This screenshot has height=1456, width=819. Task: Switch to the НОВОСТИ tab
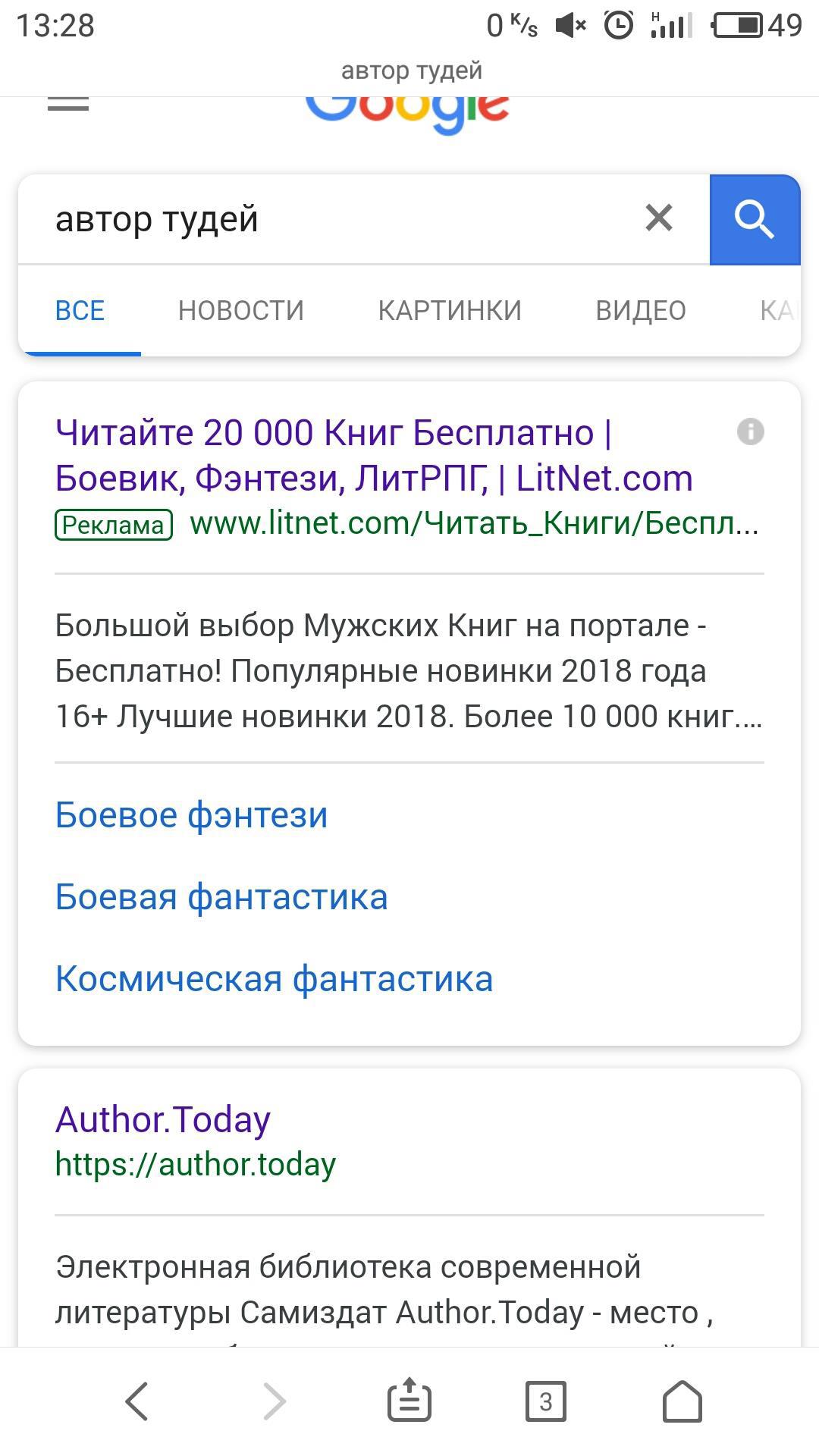240,311
